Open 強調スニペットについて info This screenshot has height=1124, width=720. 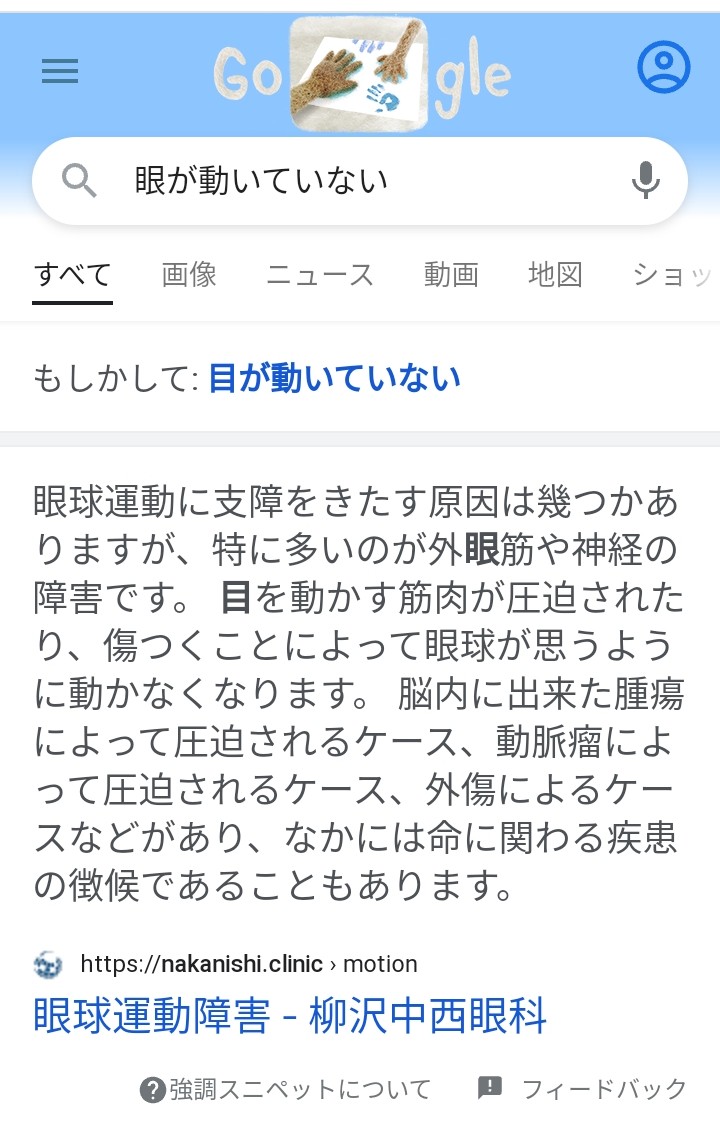click(x=286, y=1089)
